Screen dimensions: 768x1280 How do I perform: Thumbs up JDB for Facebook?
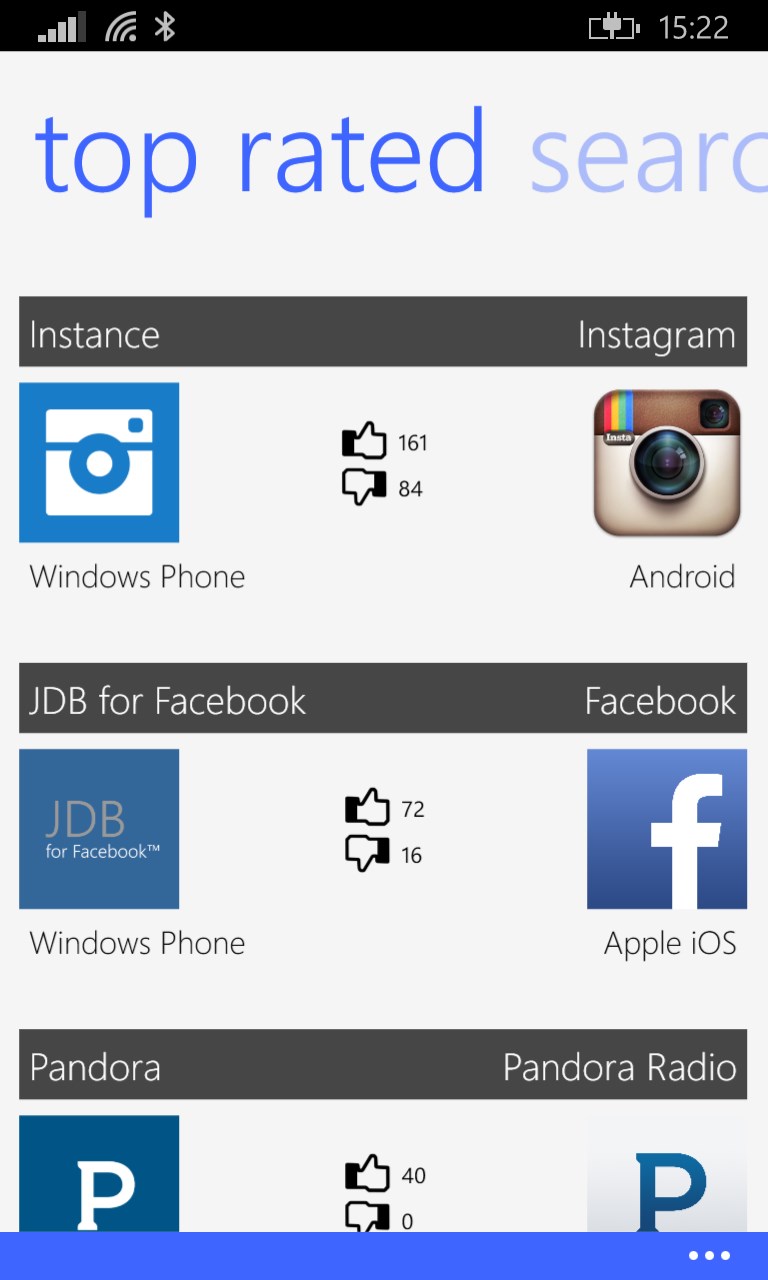click(366, 808)
